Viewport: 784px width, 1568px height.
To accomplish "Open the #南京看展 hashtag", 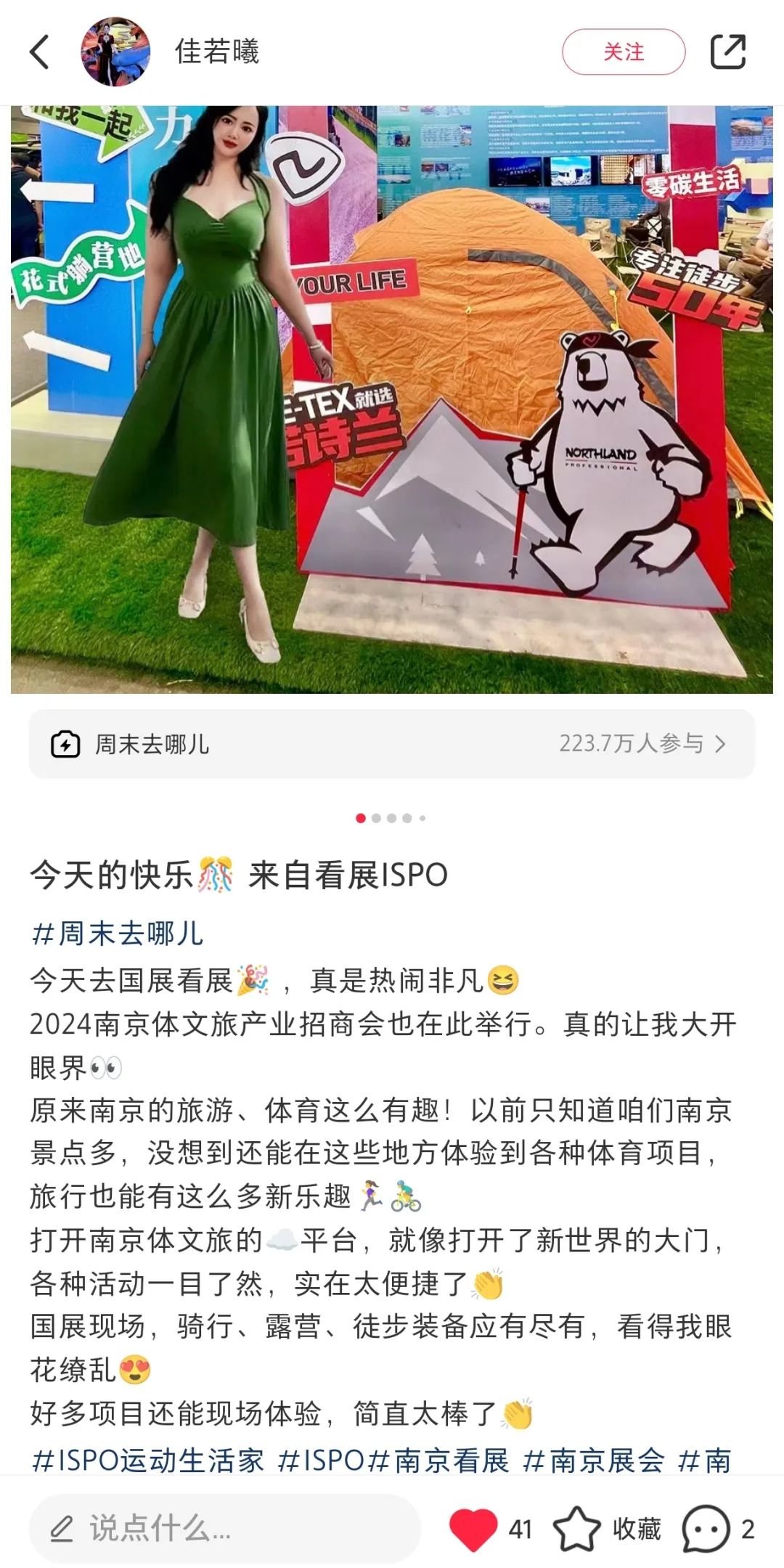I will (x=440, y=1460).
